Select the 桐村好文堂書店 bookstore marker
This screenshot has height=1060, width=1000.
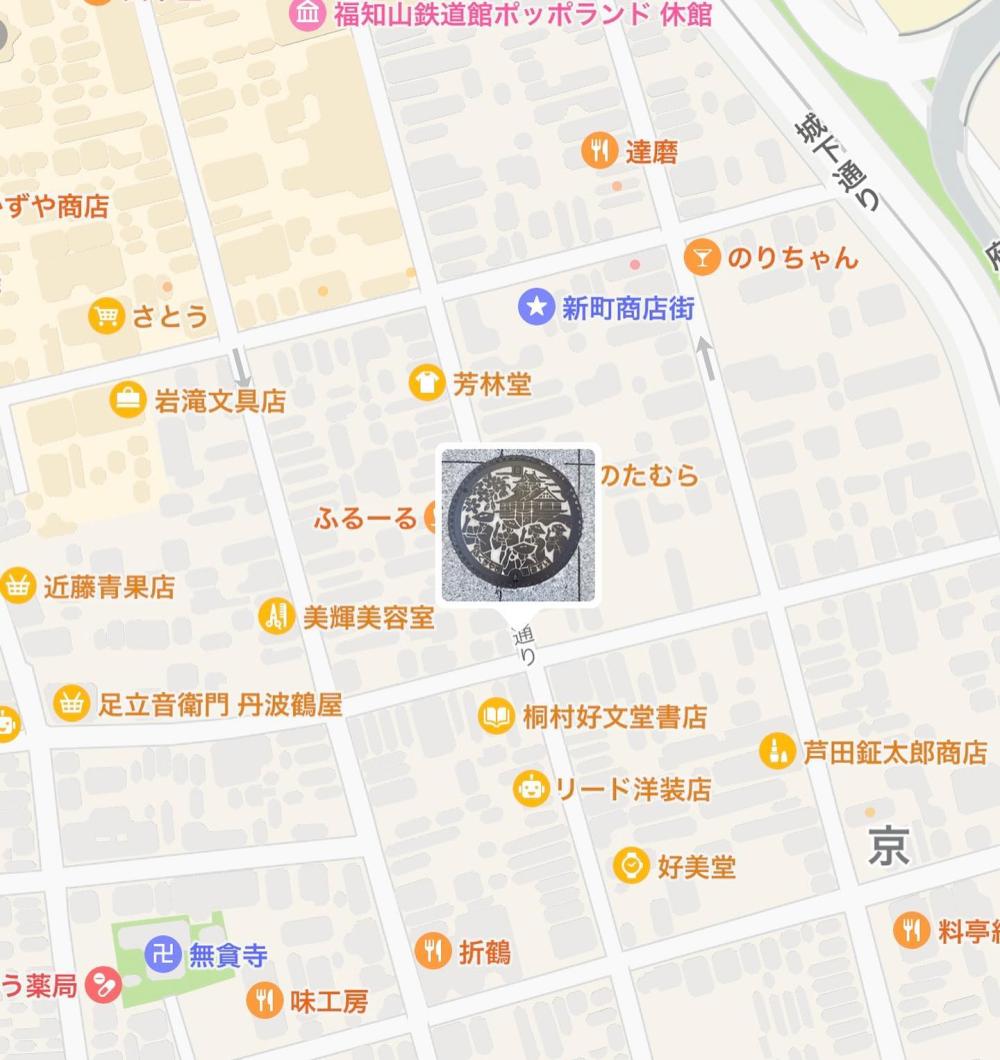(496, 716)
